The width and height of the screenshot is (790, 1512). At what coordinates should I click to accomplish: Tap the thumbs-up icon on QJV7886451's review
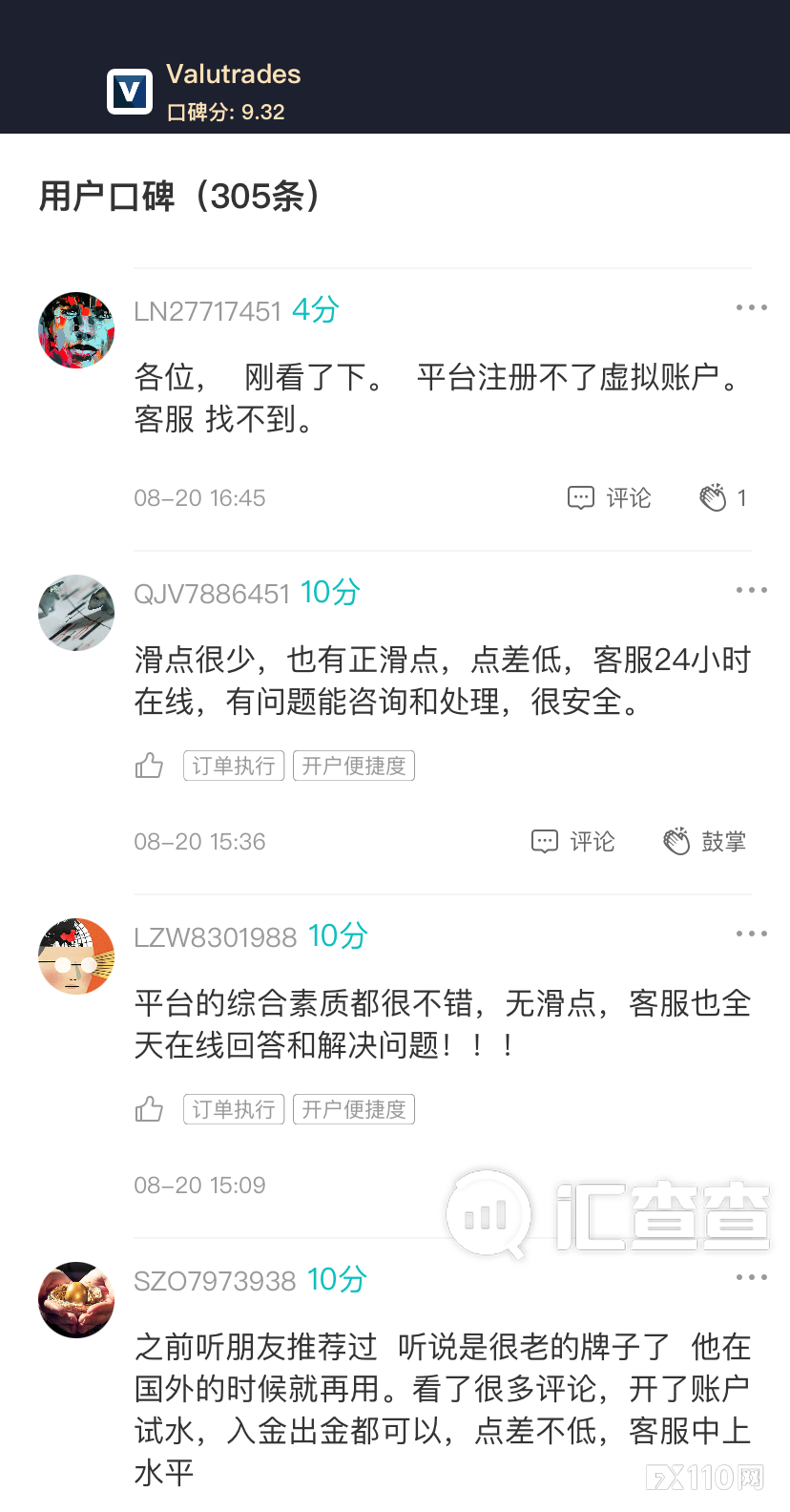[149, 765]
